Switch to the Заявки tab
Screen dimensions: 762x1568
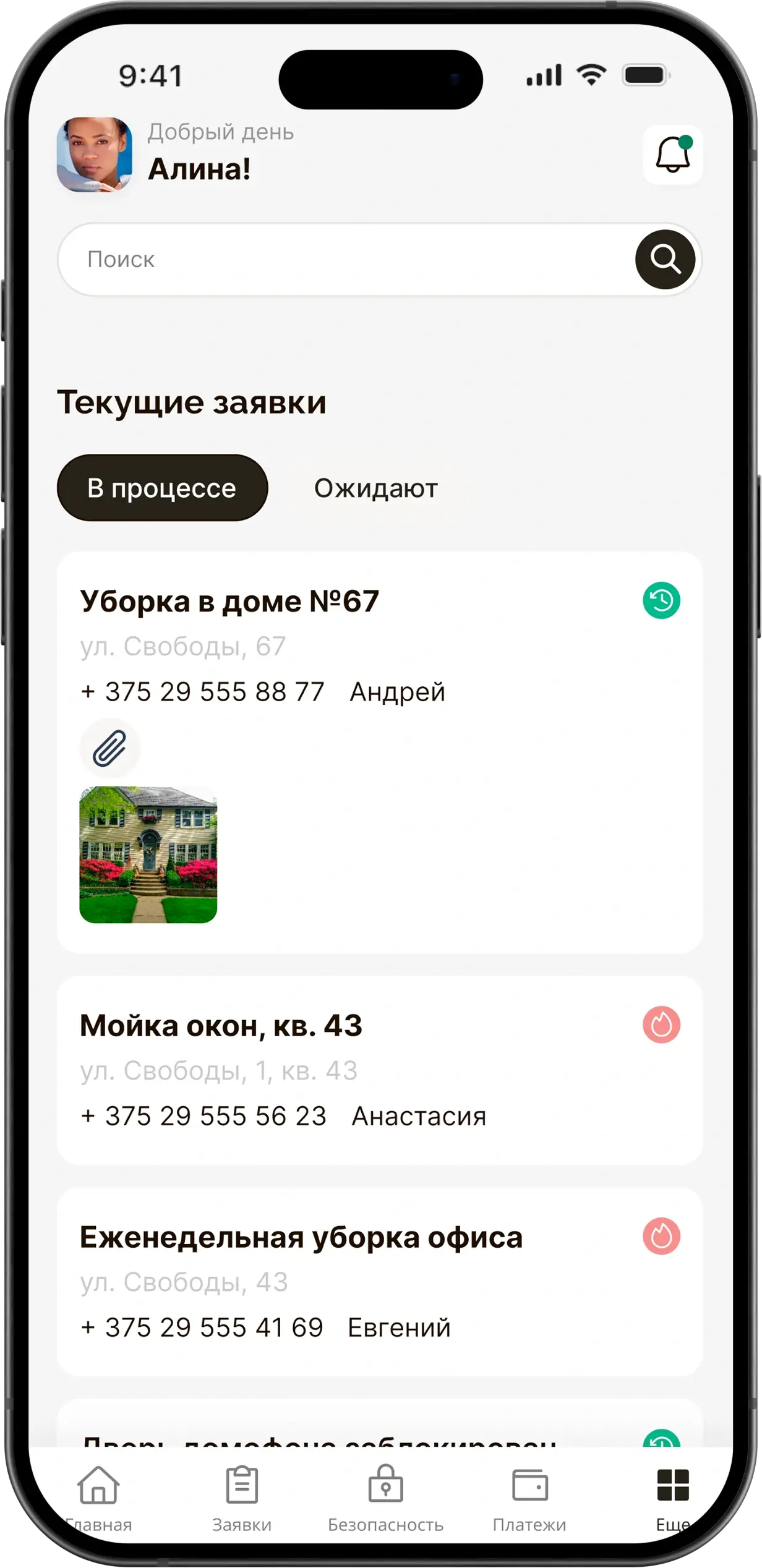point(242,1496)
